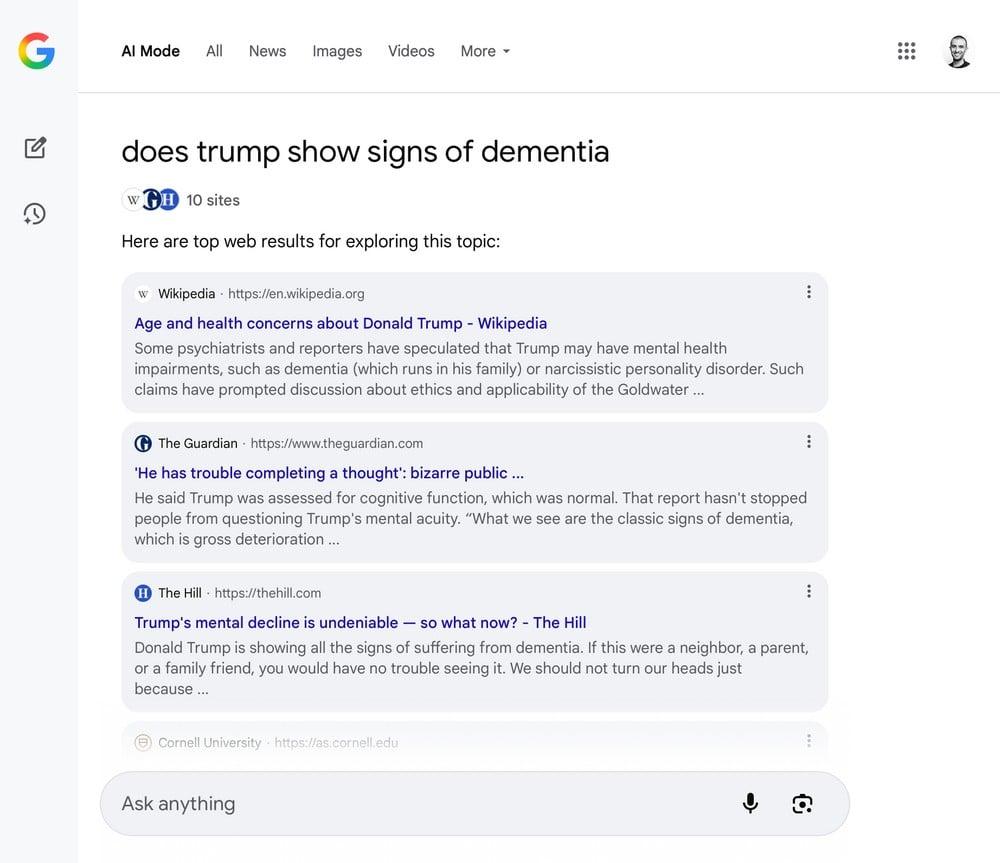
Task: Open The Guardian article result
Action: (x=329, y=473)
